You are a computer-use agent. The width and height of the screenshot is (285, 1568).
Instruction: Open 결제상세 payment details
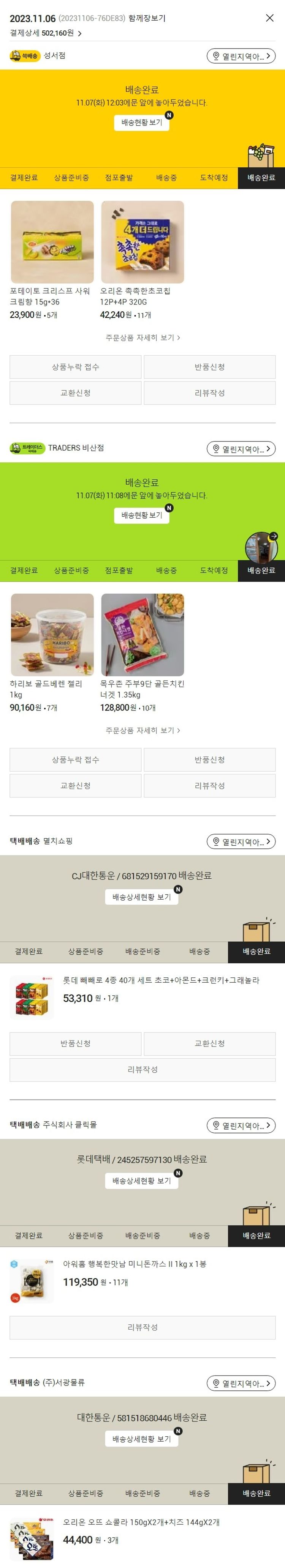pos(45,33)
